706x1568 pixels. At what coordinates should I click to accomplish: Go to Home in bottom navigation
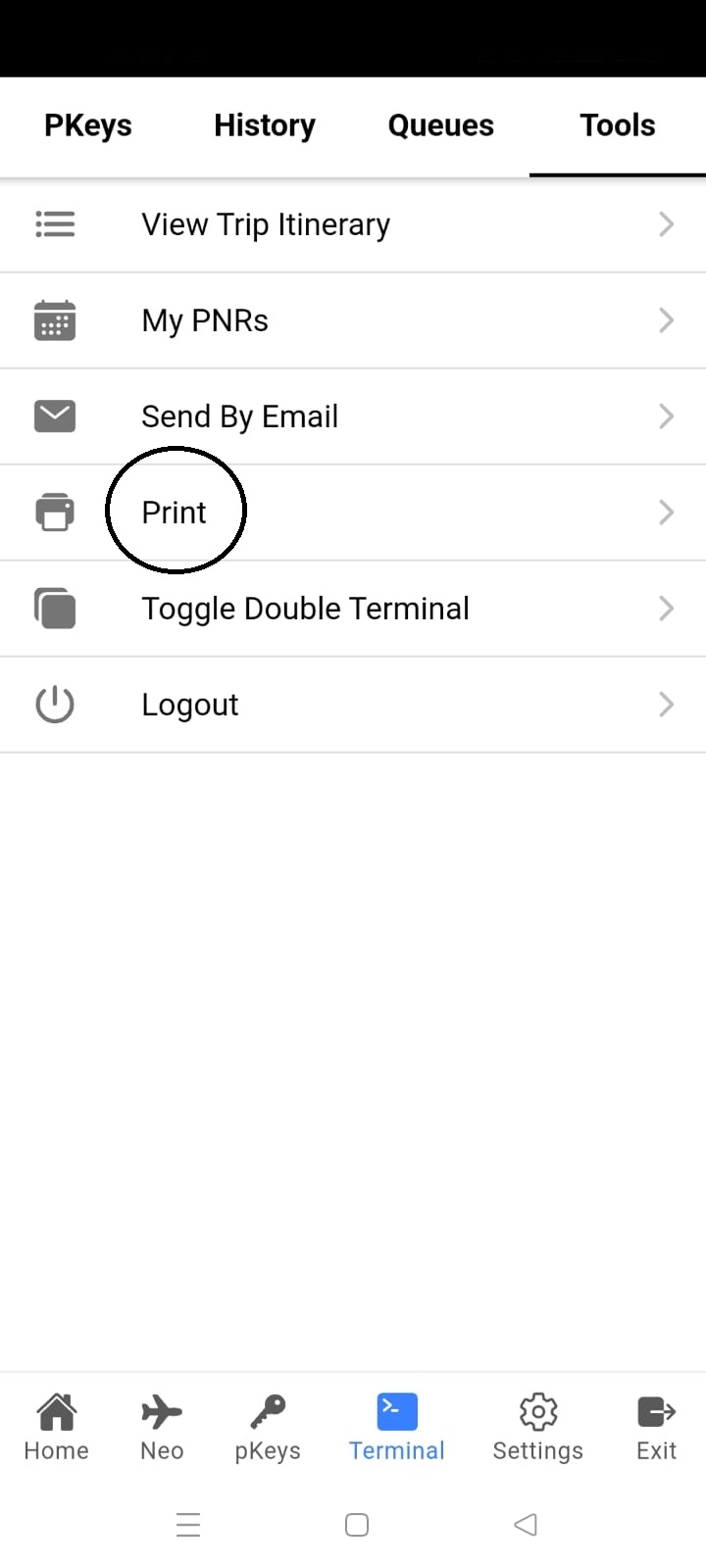[x=56, y=1427]
